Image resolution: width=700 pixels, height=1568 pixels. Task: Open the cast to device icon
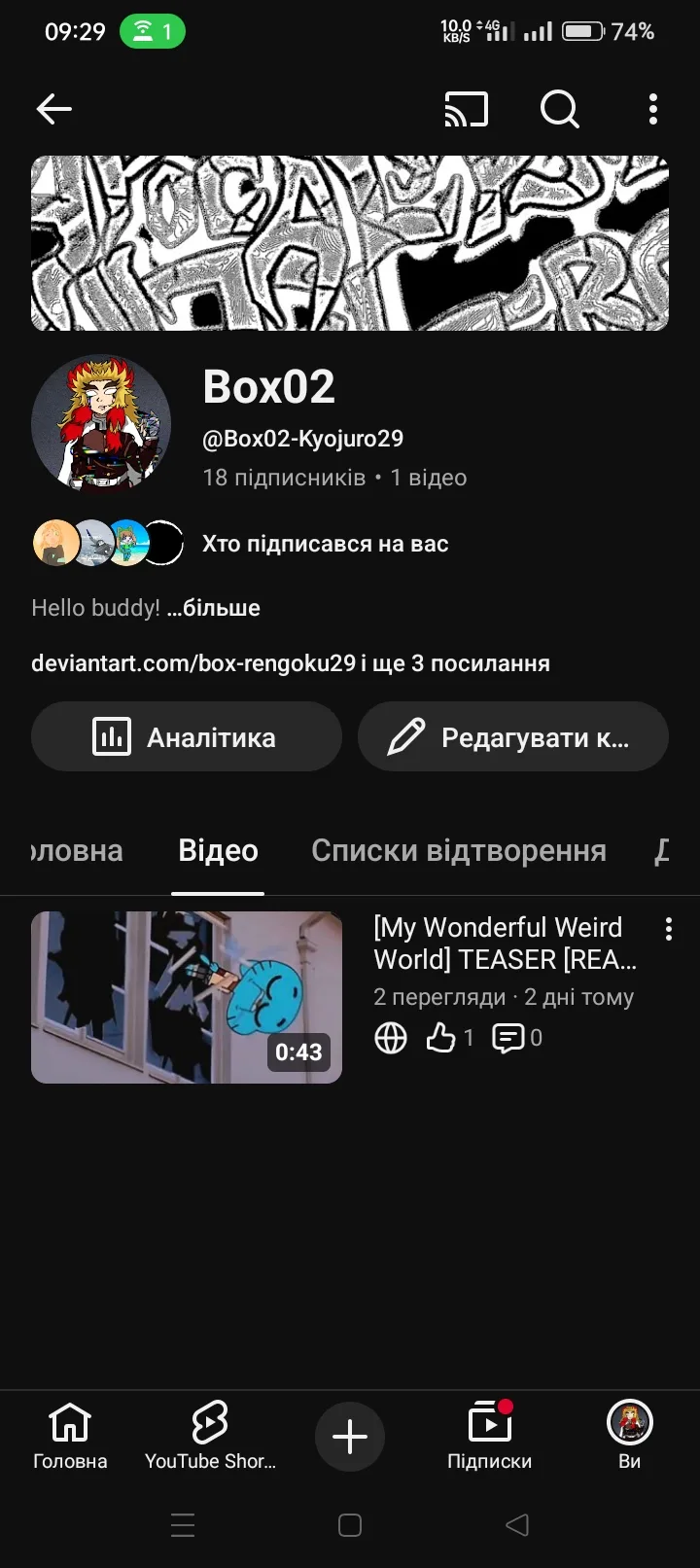tap(466, 109)
